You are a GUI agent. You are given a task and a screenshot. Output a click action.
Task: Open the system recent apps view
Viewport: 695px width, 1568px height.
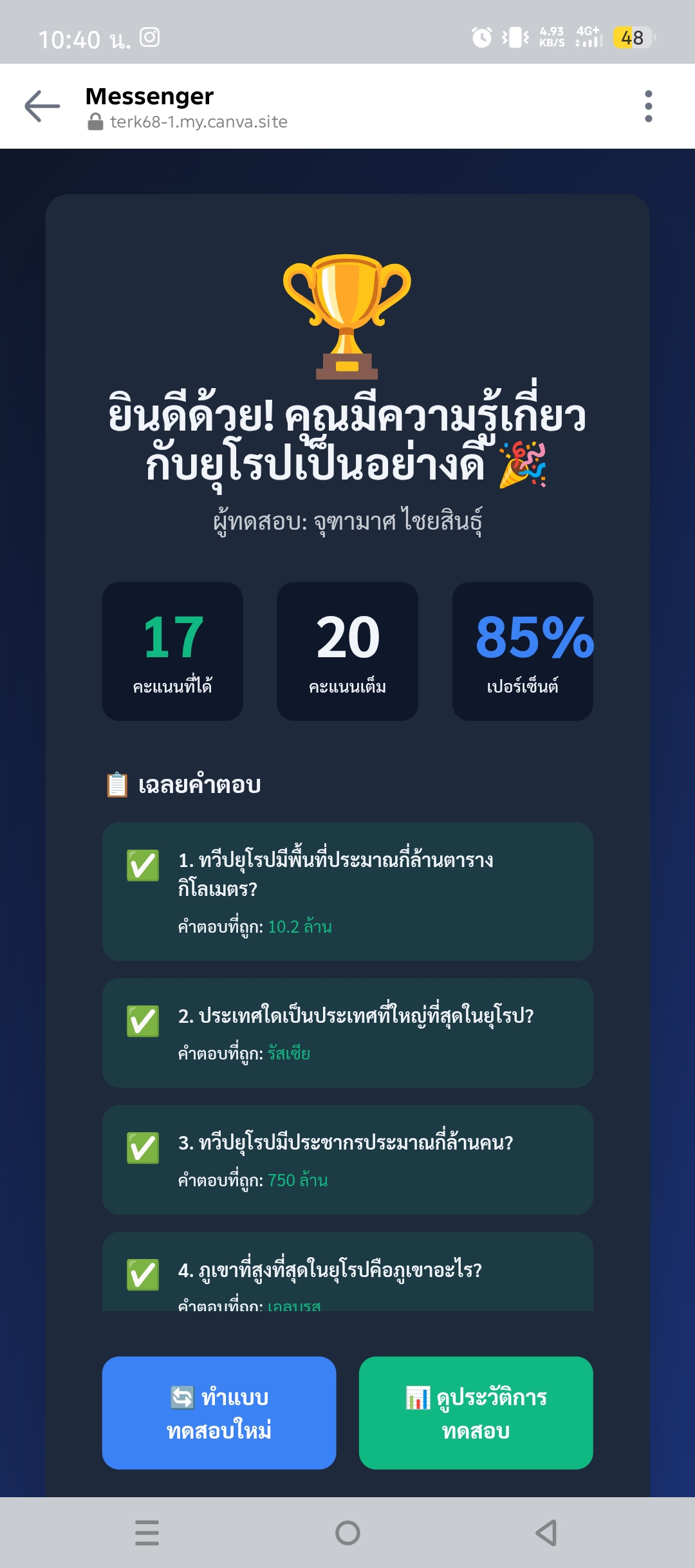click(147, 1533)
